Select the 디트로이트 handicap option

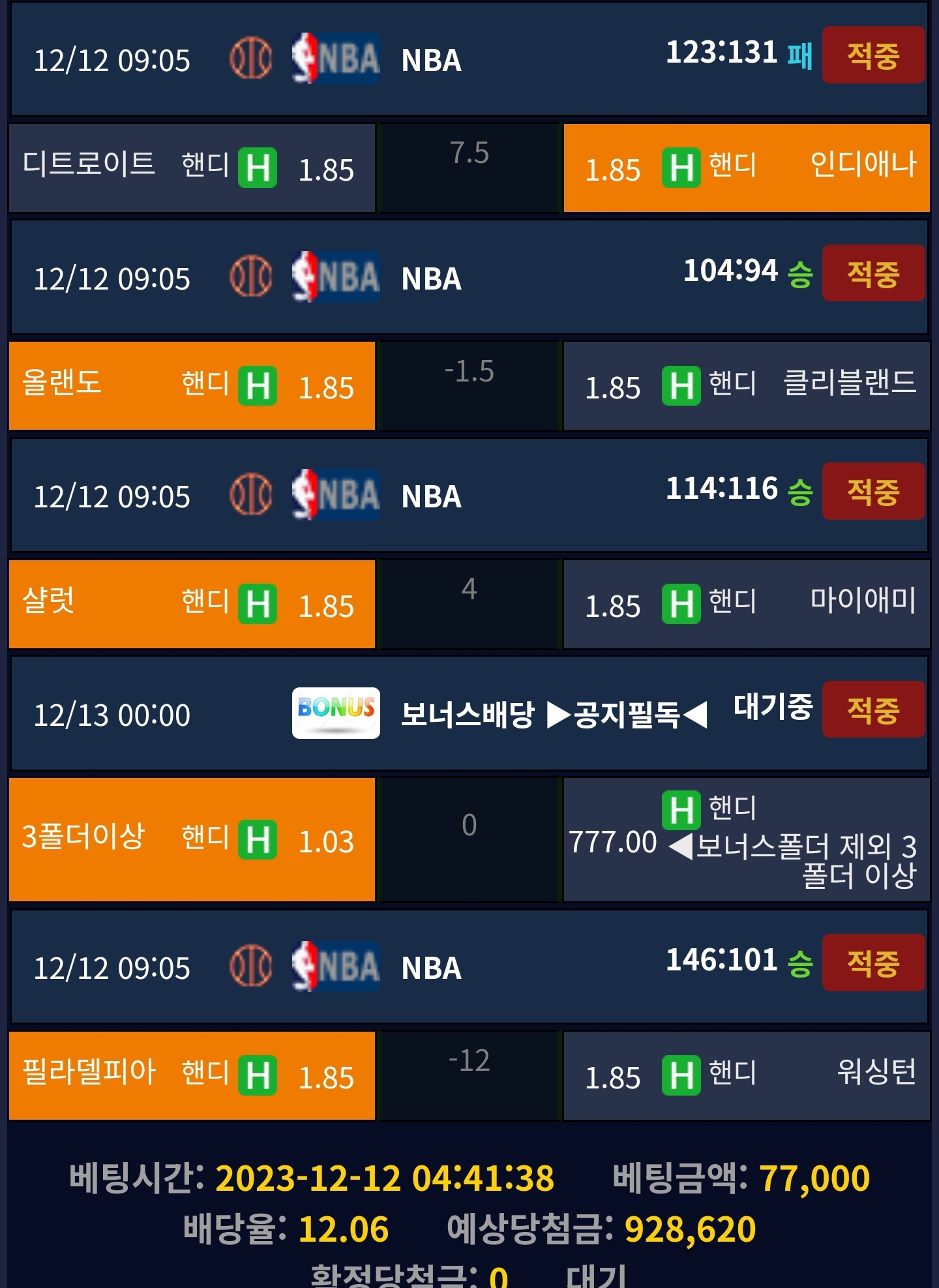tap(192, 168)
